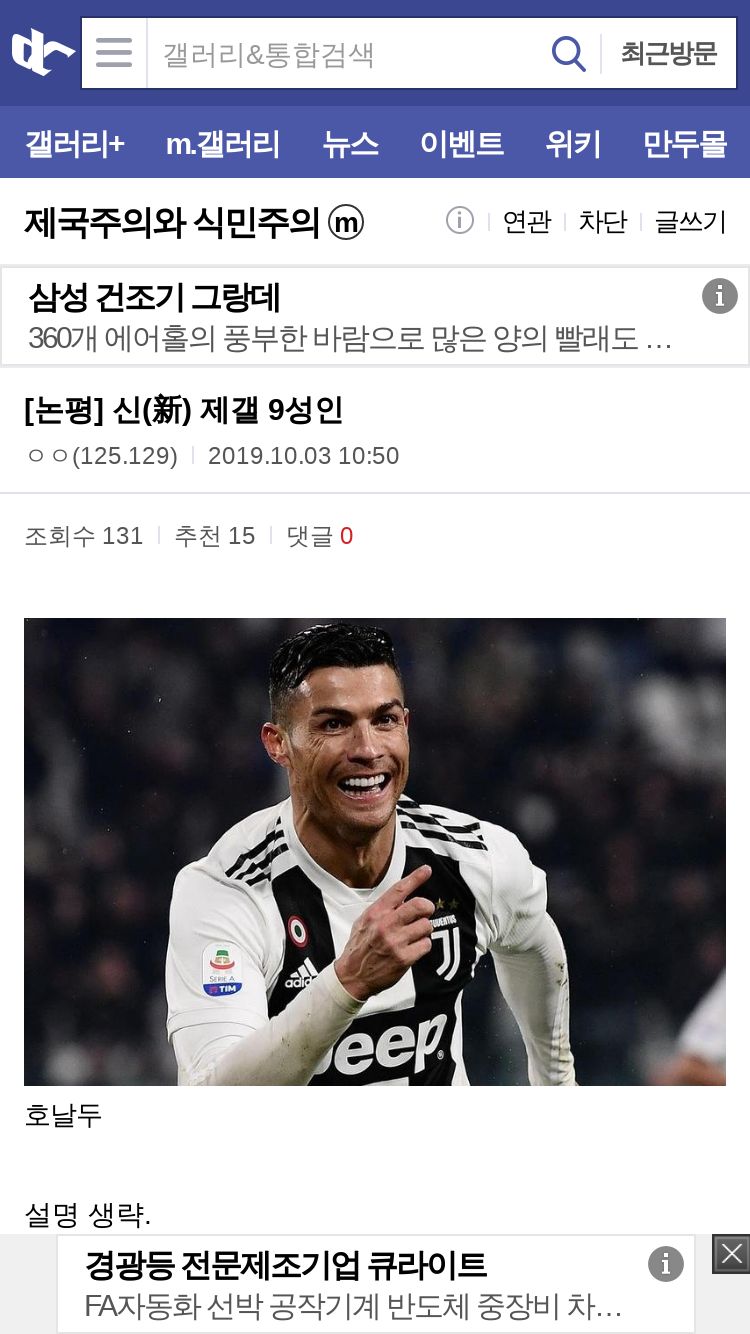Switch to the m.갤러리 tab
The width and height of the screenshot is (750, 1334).
tap(222, 143)
